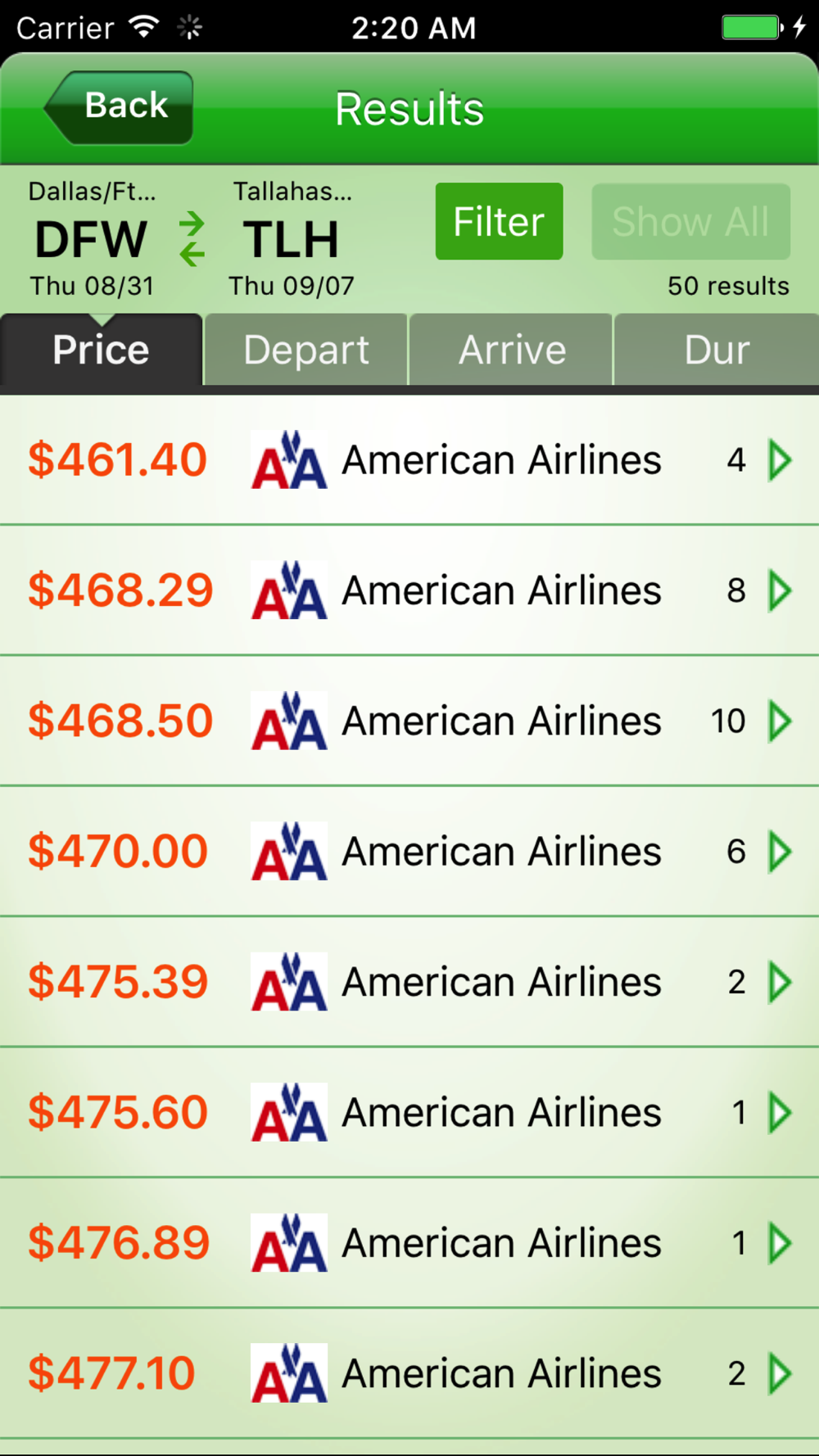This screenshot has width=819, height=1456.
Task: Switch to the Arrive sort tab
Action: pyautogui.click(x=511, y=350)
